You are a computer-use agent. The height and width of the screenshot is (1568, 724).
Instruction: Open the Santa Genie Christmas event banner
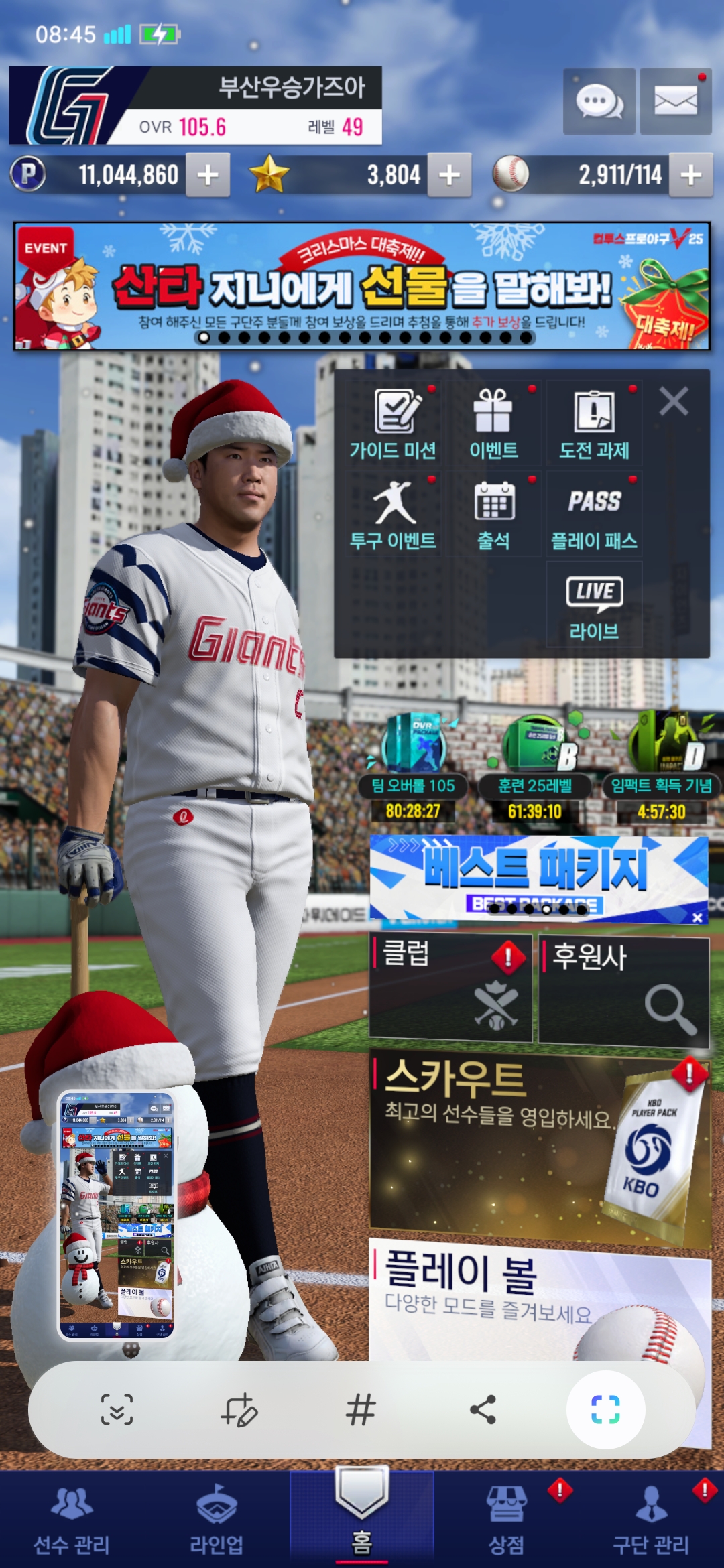pyautogui.click(x=362, y=286)
